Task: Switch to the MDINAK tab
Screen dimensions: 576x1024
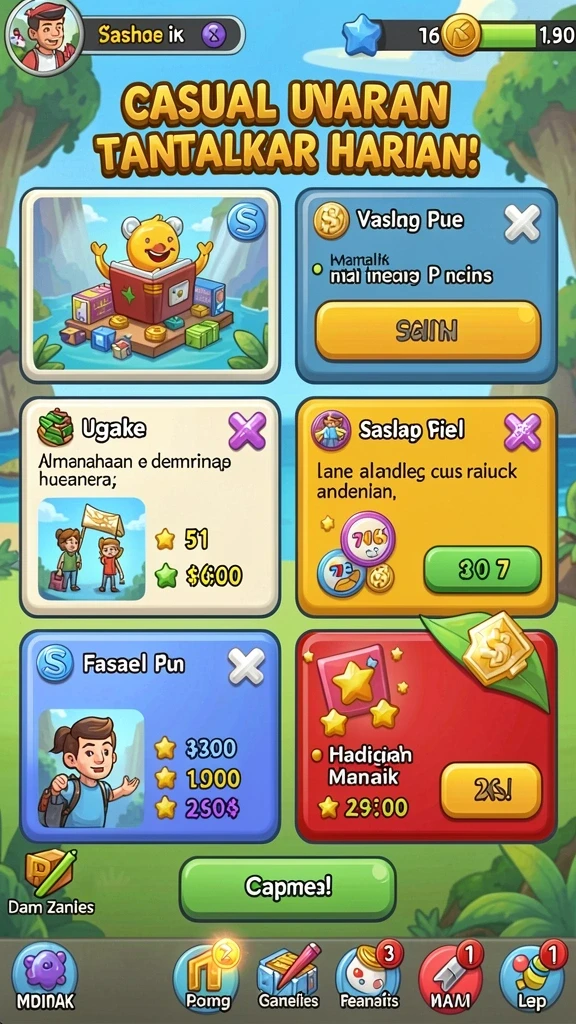Action: [x=45, y=976]
